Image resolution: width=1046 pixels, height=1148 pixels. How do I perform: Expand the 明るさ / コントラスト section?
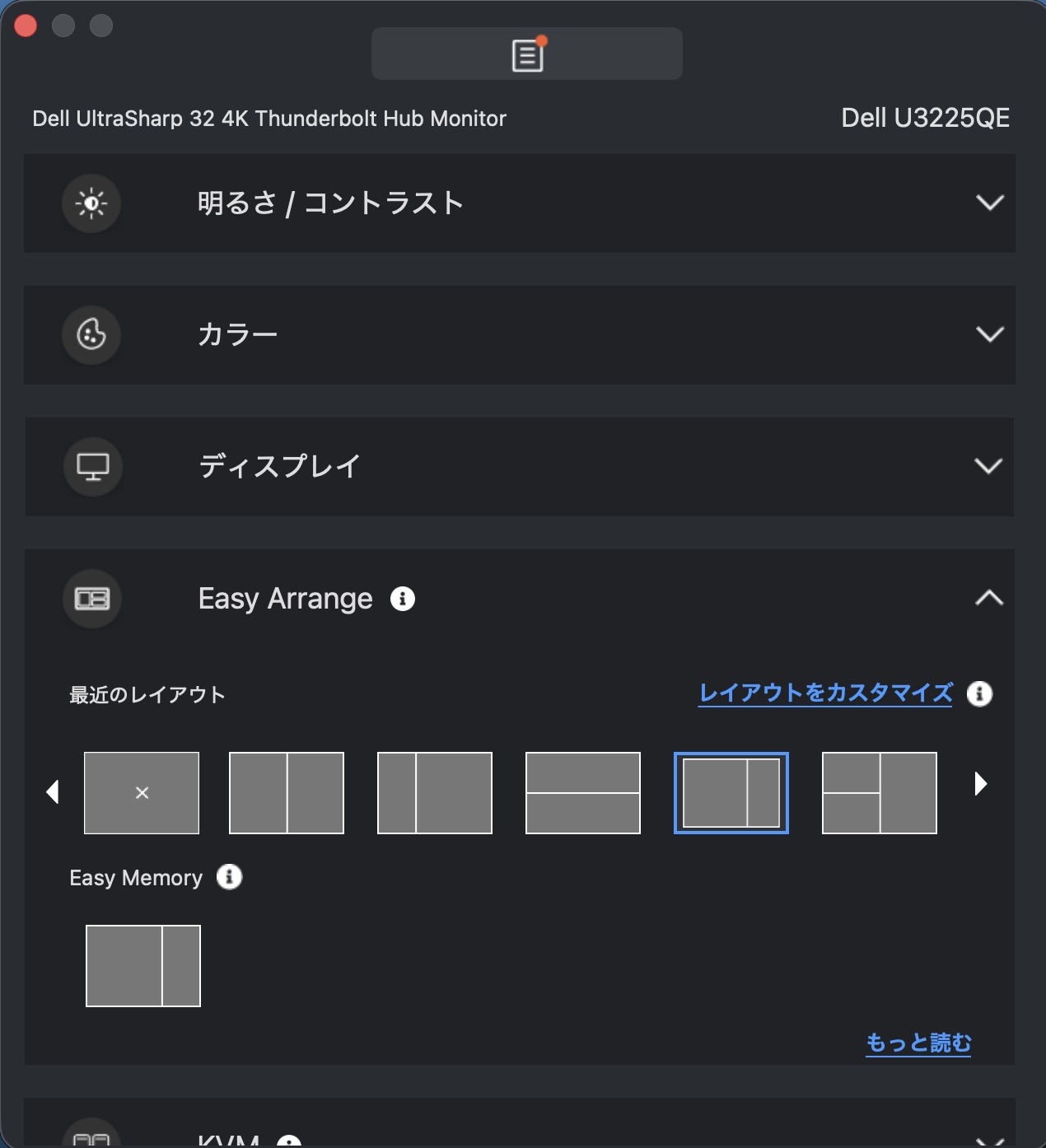coord(989,203)
